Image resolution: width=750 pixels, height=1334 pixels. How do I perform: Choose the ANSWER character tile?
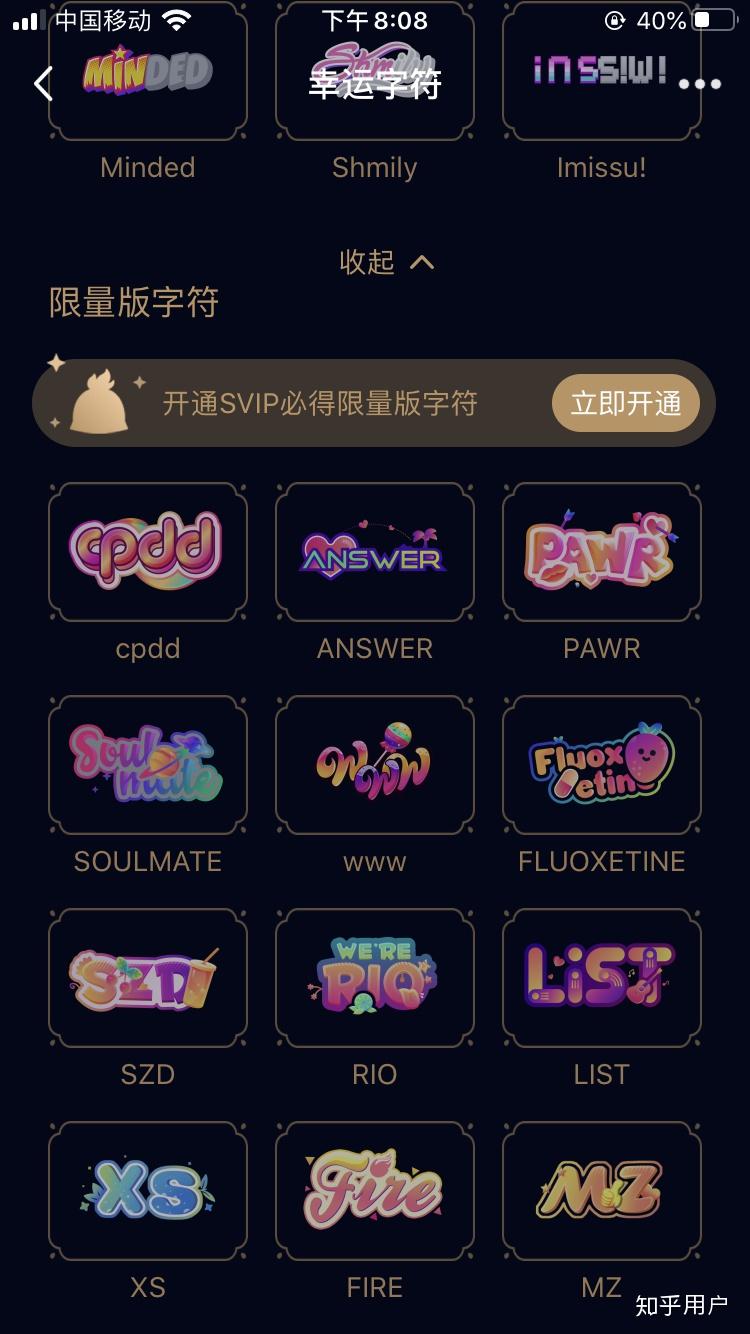(x=375, y=552)
